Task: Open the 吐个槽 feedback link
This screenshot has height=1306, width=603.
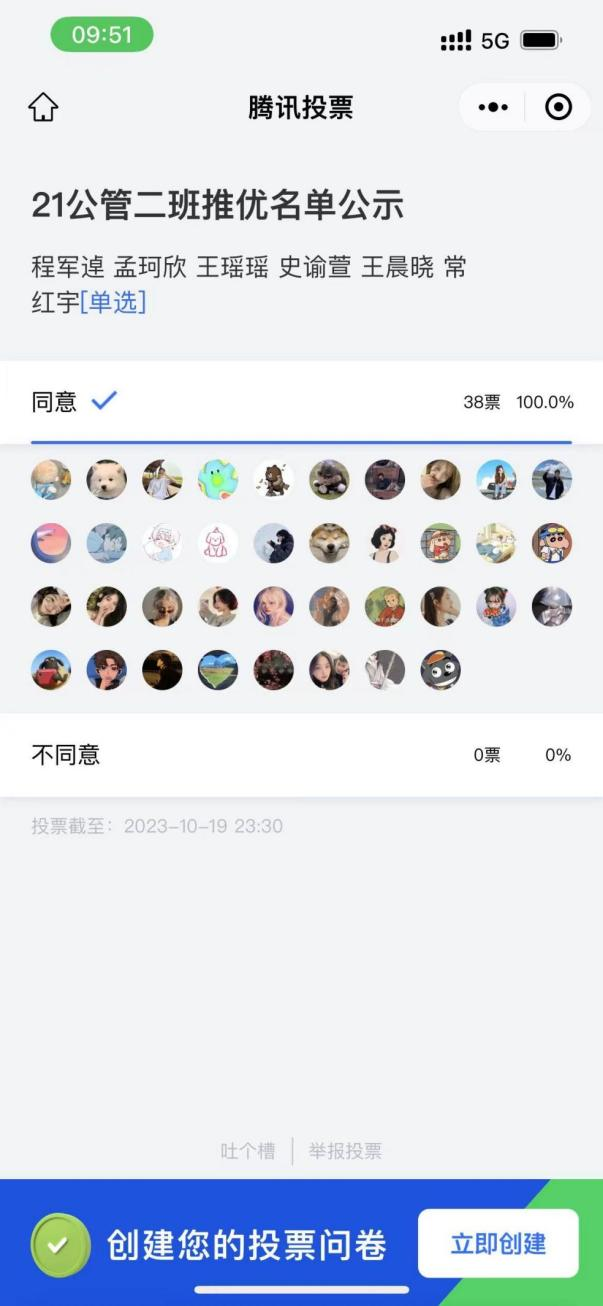Action: point(247,1151)
